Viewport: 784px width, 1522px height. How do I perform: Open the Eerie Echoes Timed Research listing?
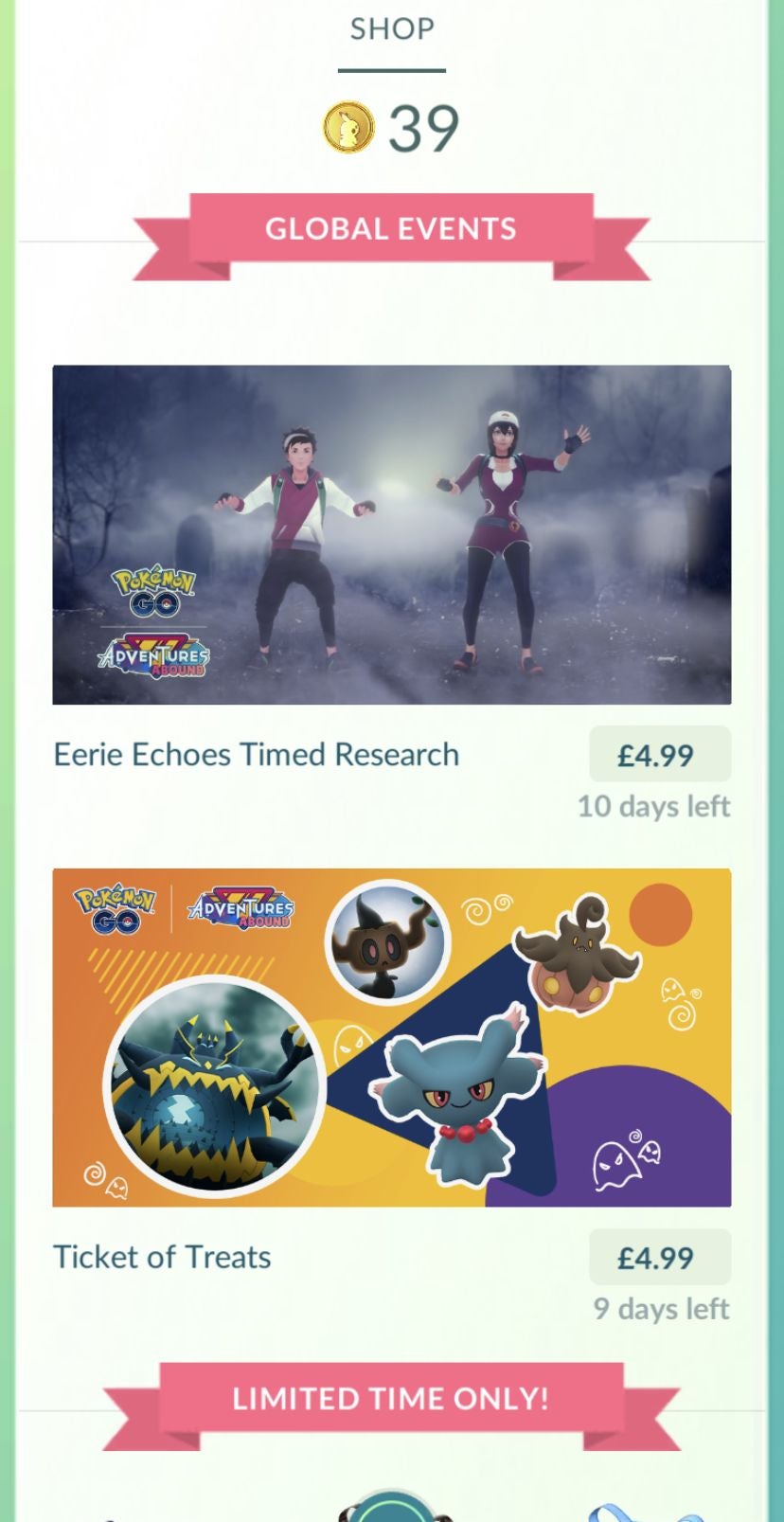256,754
